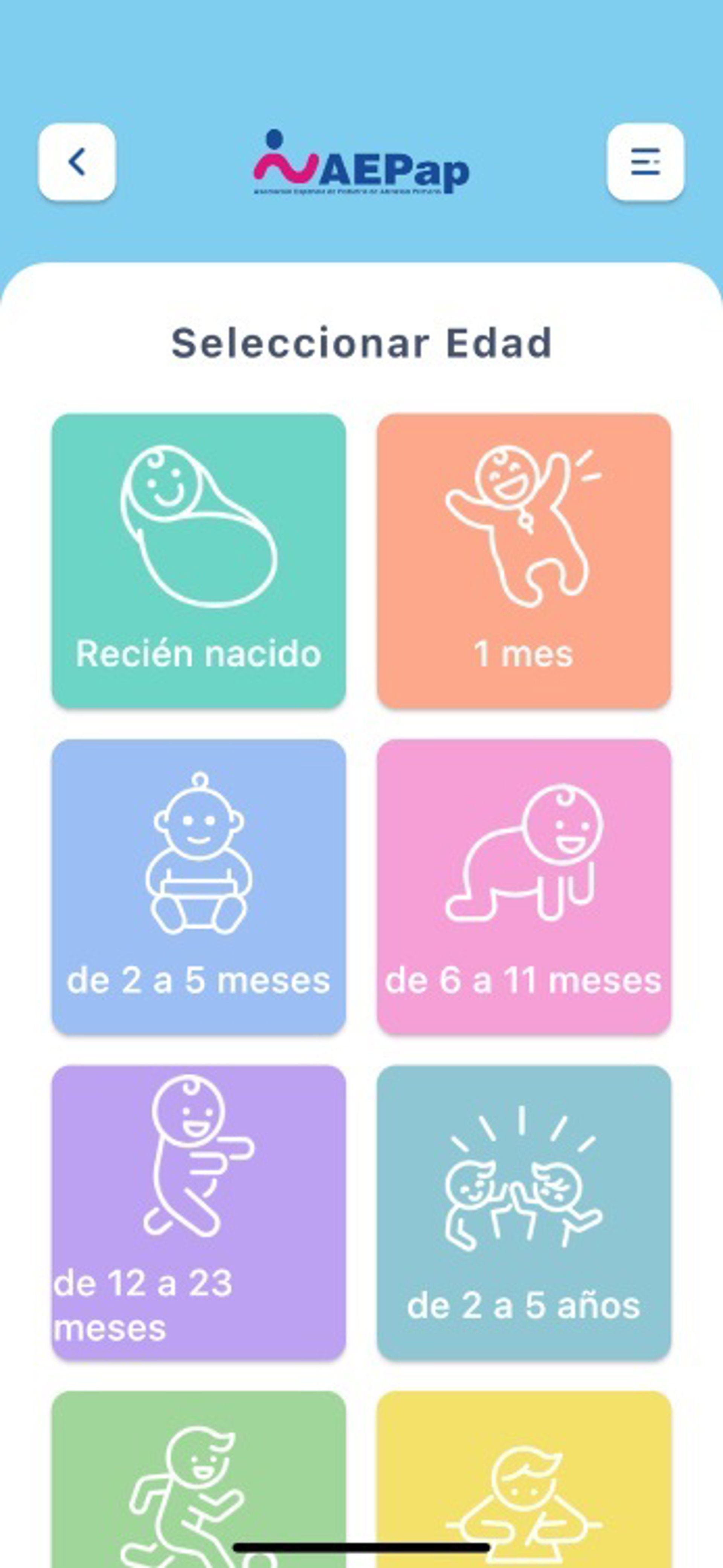This screenshot has height=1568, width=723.
Task: Select the de 2 a 5 años card
Action: (524, 1212)
